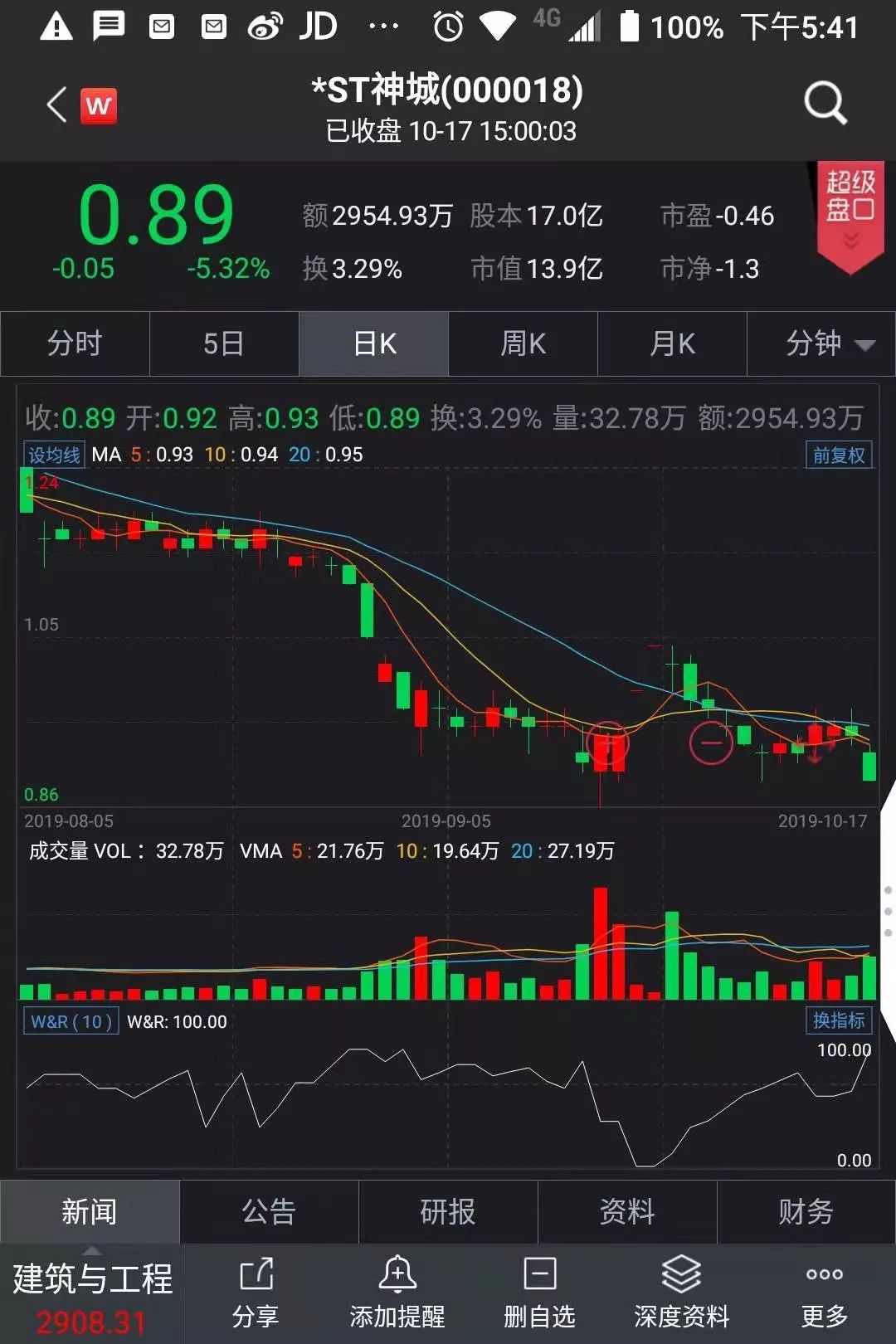This screenshot has width=896, height=1344.
Task: Open 建筑与工程 sector index page
Action: (x=91, y=1282)
